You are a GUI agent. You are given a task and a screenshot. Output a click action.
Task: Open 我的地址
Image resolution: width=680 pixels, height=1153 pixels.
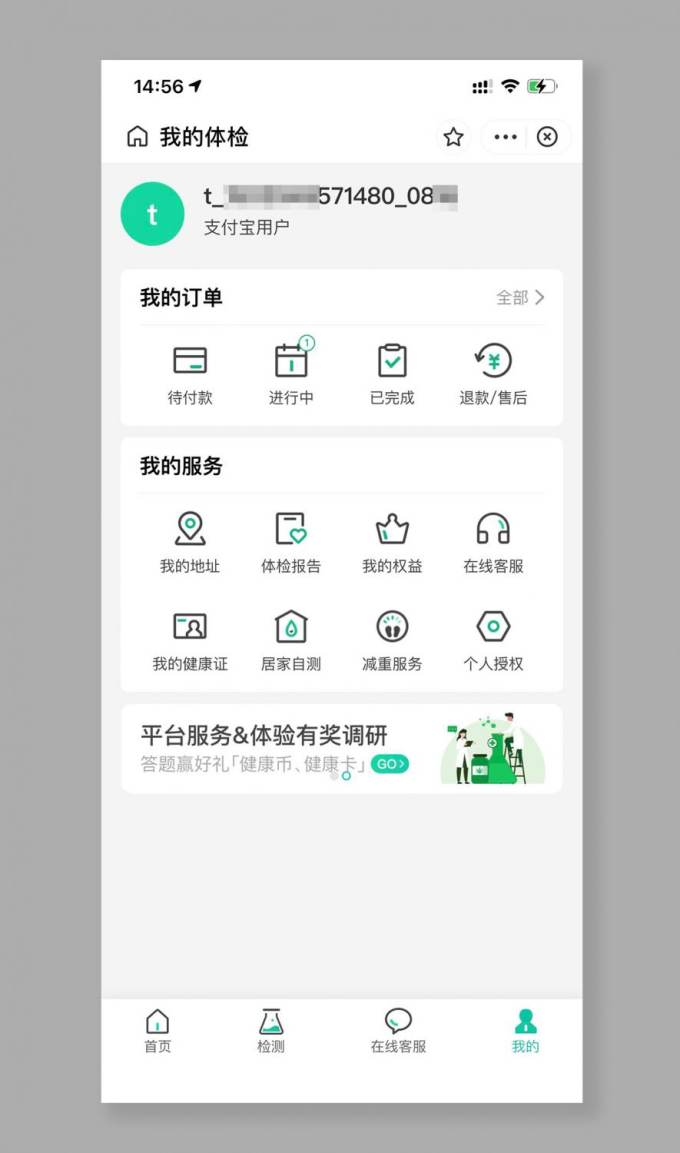coord(190,542)
